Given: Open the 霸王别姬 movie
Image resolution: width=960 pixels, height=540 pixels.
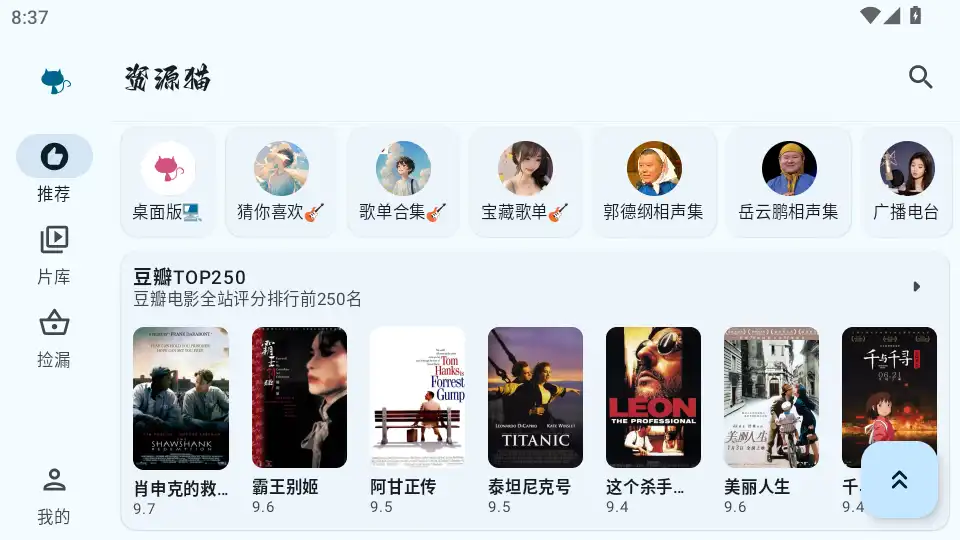Looking at the screenshot, I should pyautogui.click(x=299, y=398).
